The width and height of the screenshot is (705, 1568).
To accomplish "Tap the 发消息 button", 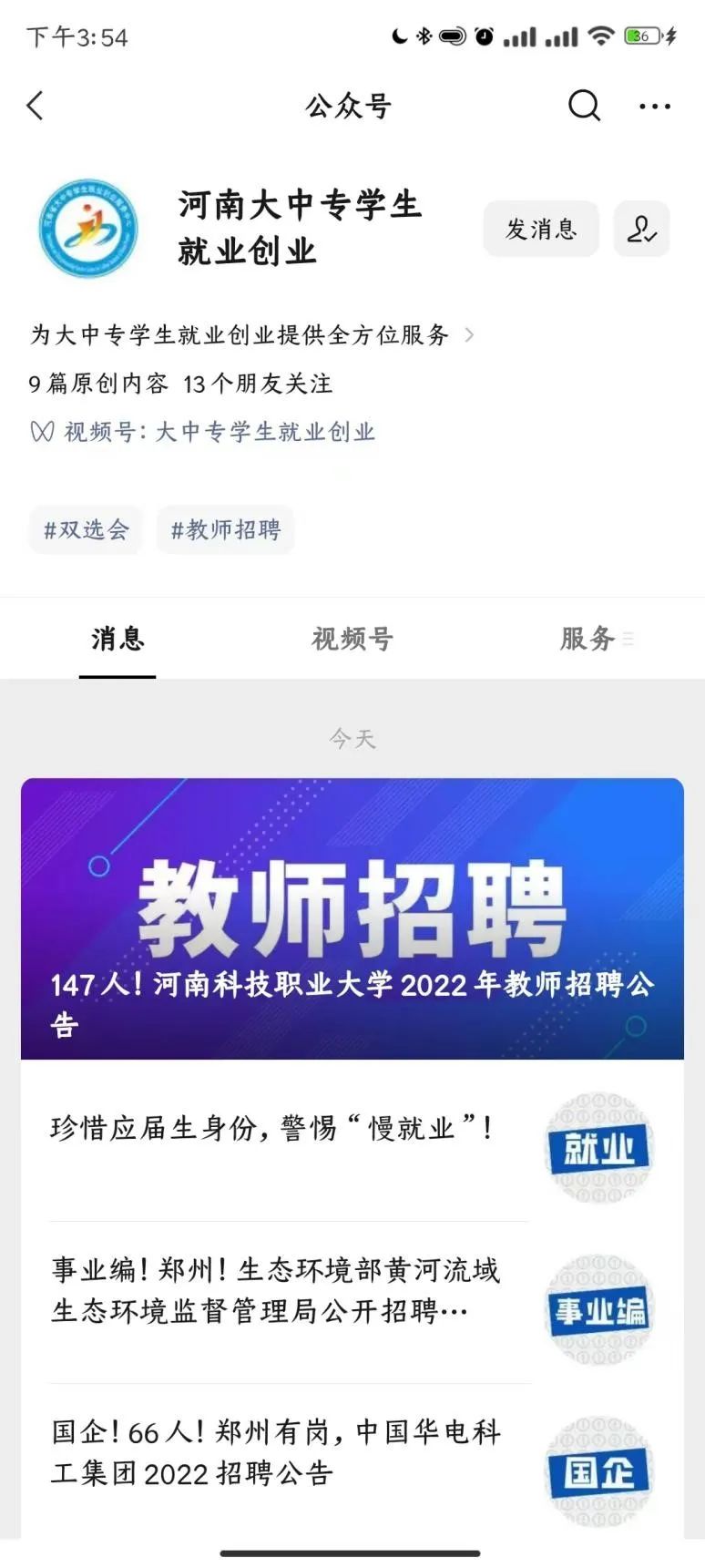I will [x=541, y=229].
